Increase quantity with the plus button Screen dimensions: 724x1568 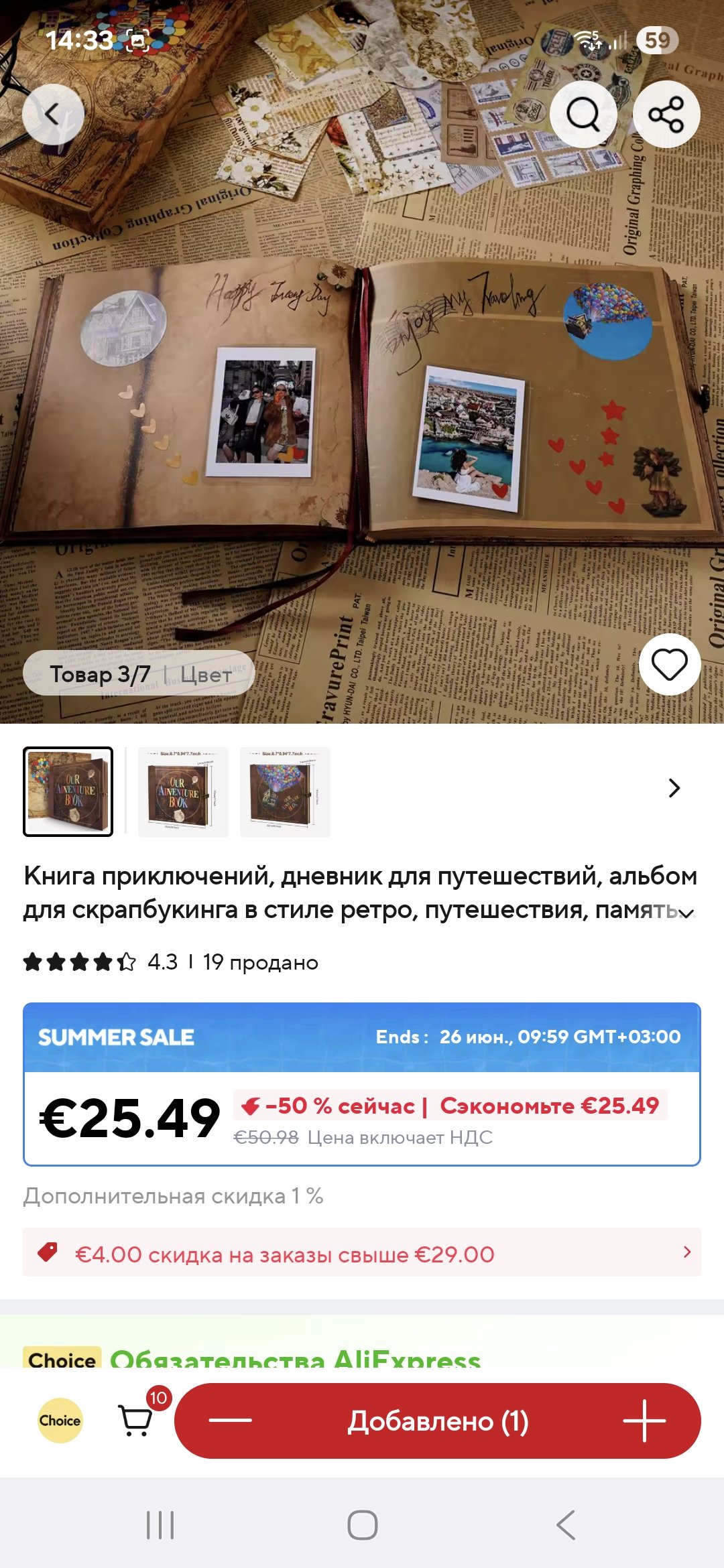coord(644,1420)
